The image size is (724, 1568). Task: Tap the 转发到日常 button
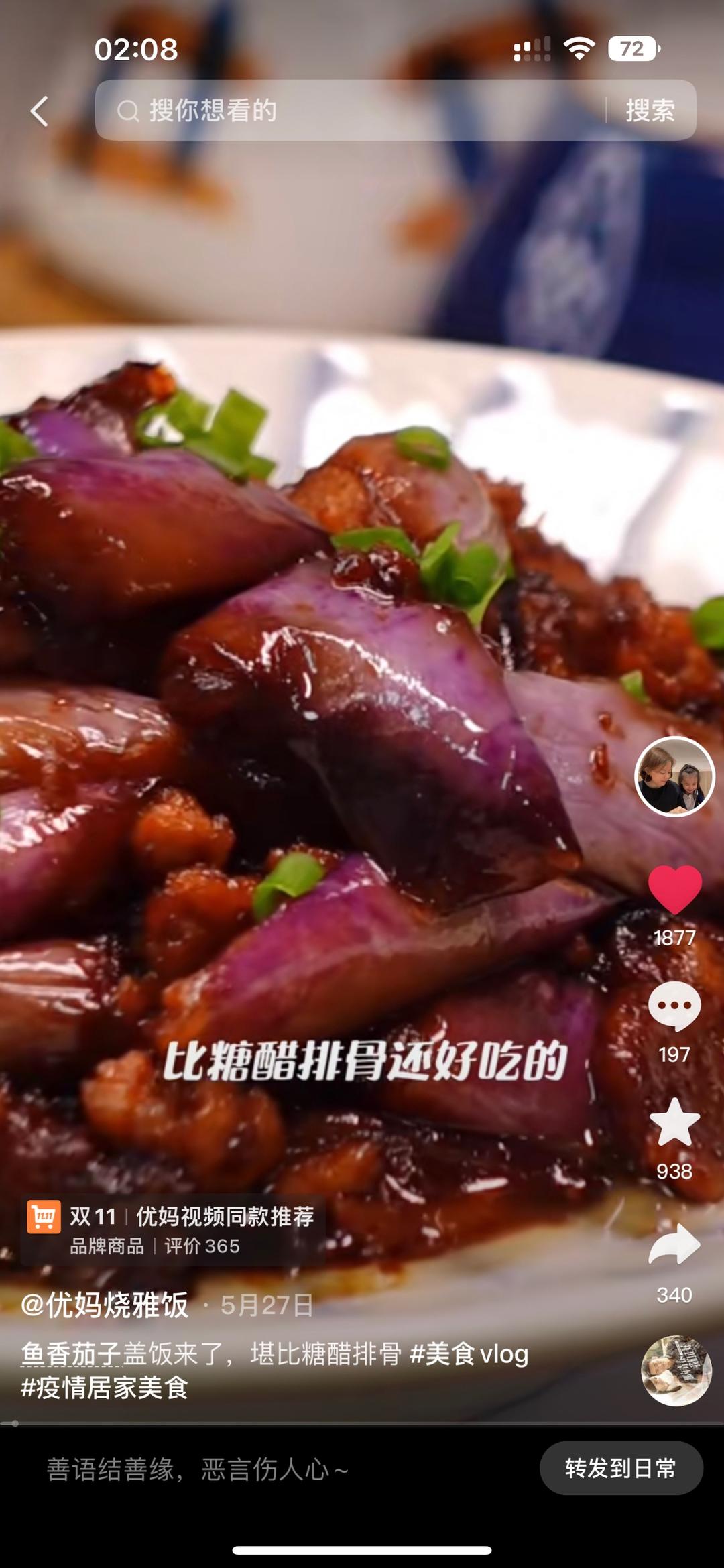[621, 1468]
